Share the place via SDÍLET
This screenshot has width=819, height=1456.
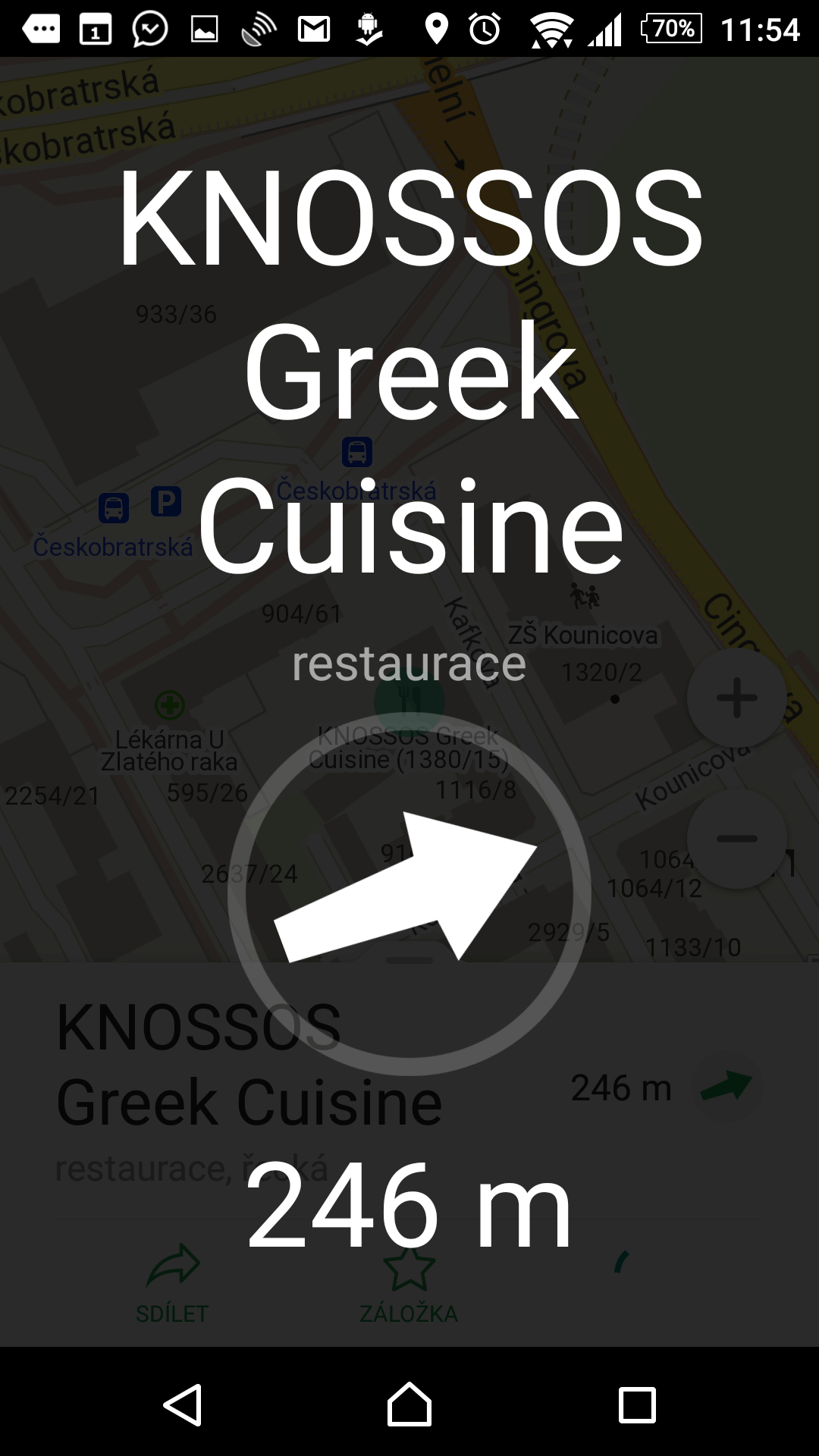click(x=173, y=1283)
